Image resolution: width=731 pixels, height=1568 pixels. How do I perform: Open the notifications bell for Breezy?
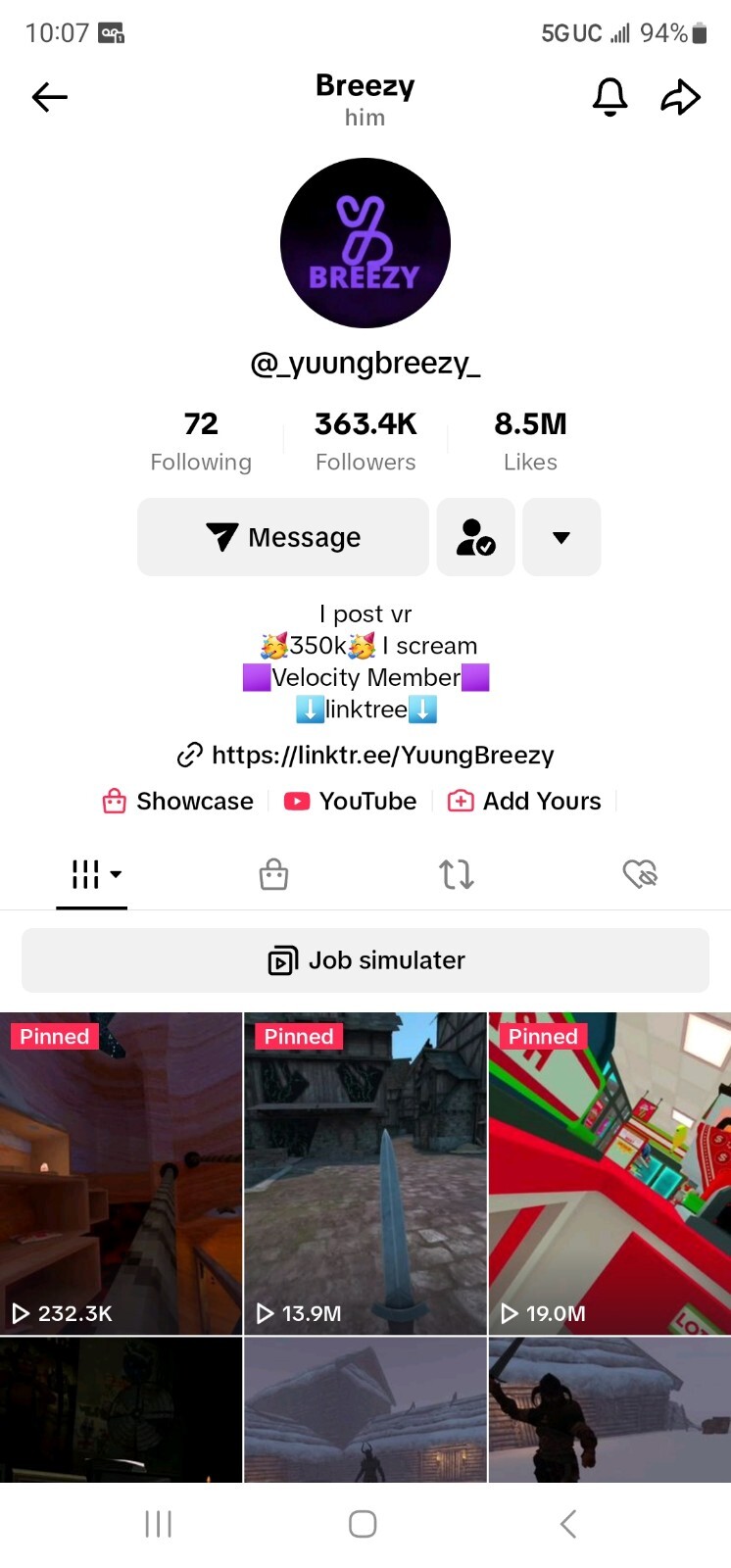pyautogui.click(x=609, y=97)
